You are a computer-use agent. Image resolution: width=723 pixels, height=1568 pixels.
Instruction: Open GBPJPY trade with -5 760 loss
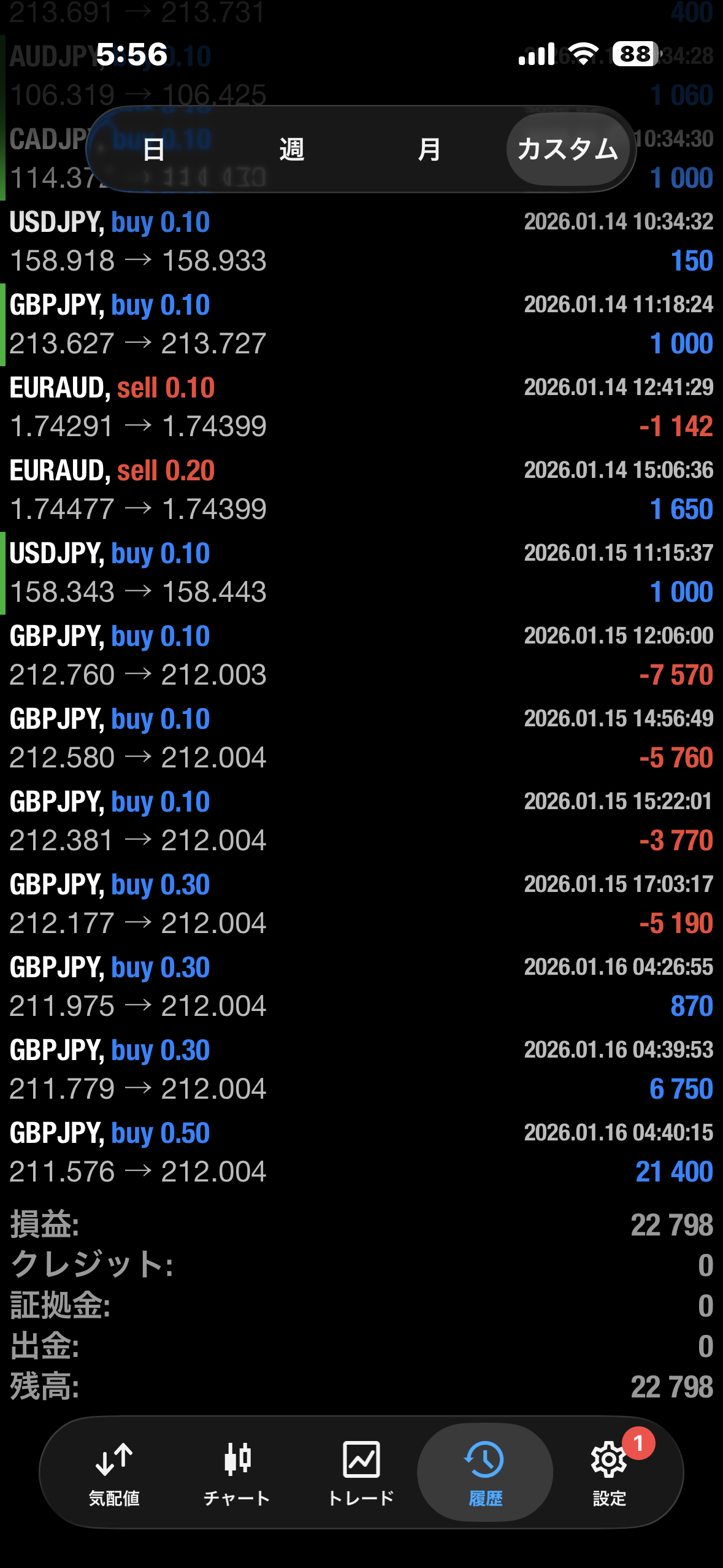[x=361, y=738]
